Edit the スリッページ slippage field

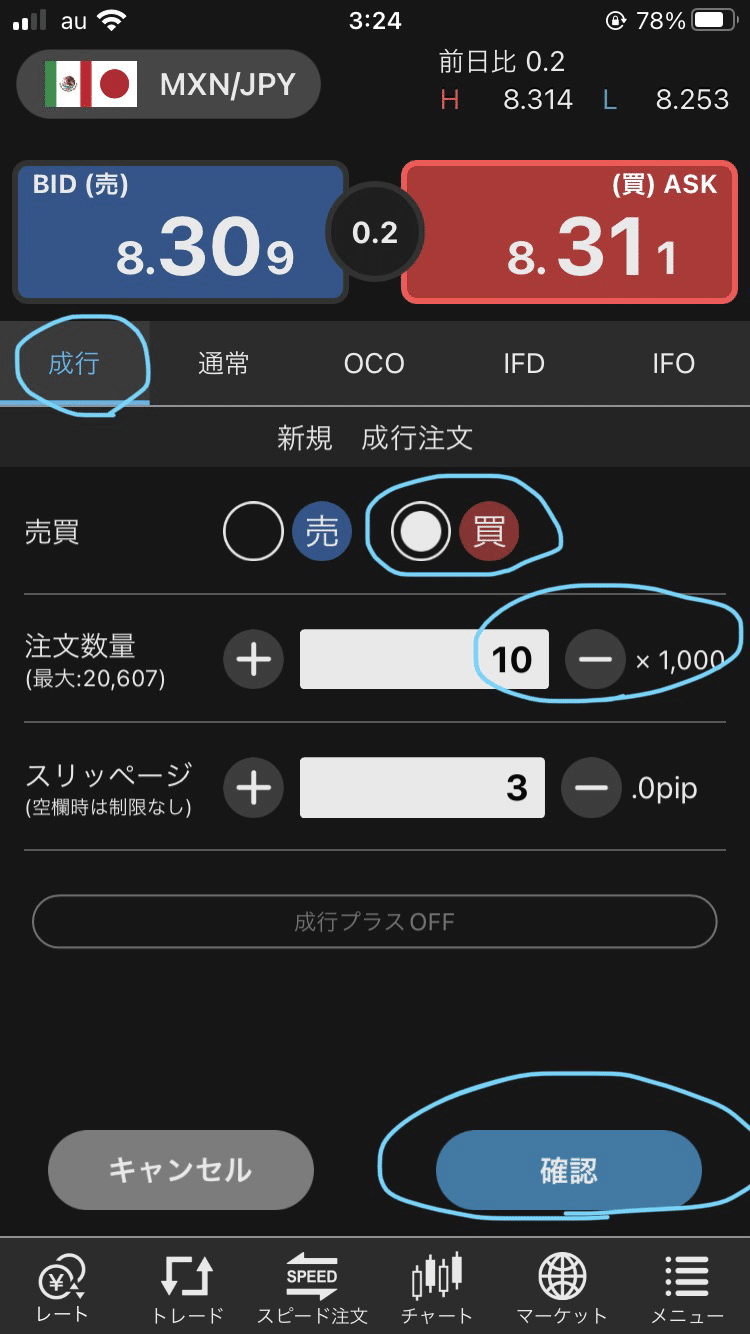422,788
